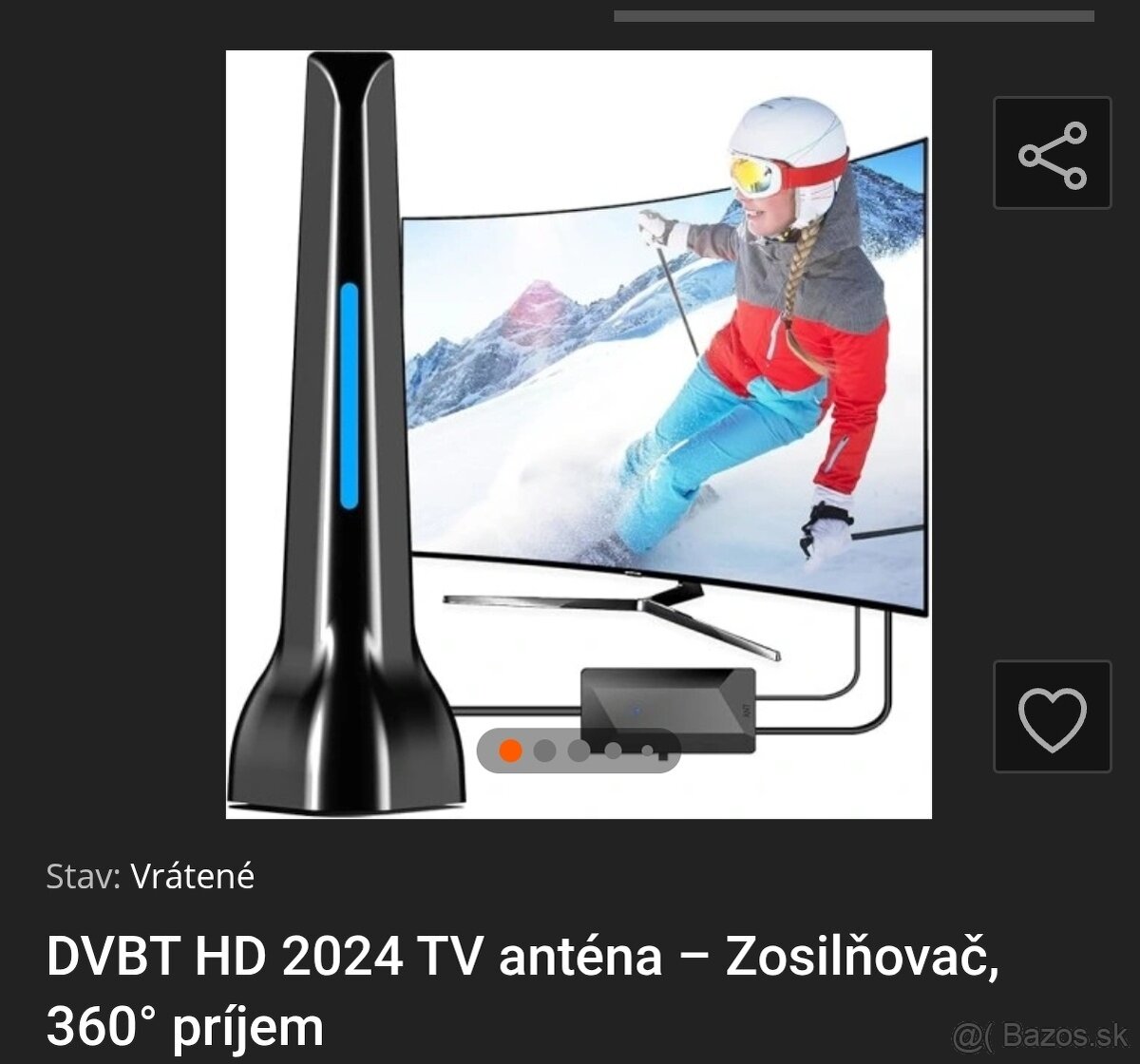
Task: Add the antenna to favorites with heart
Action: coord(1052,716)
